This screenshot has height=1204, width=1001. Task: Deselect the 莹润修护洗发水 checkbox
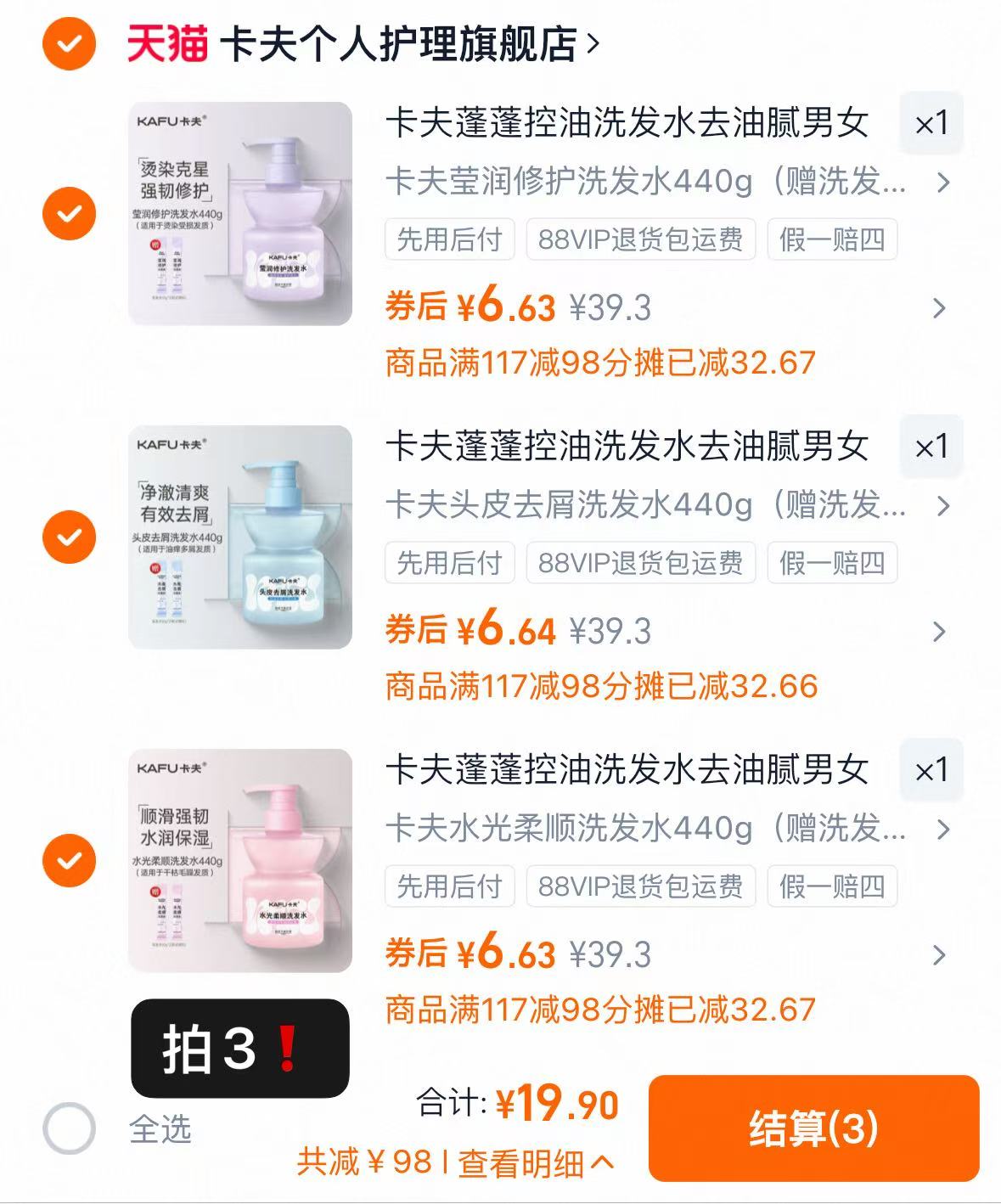67,211
